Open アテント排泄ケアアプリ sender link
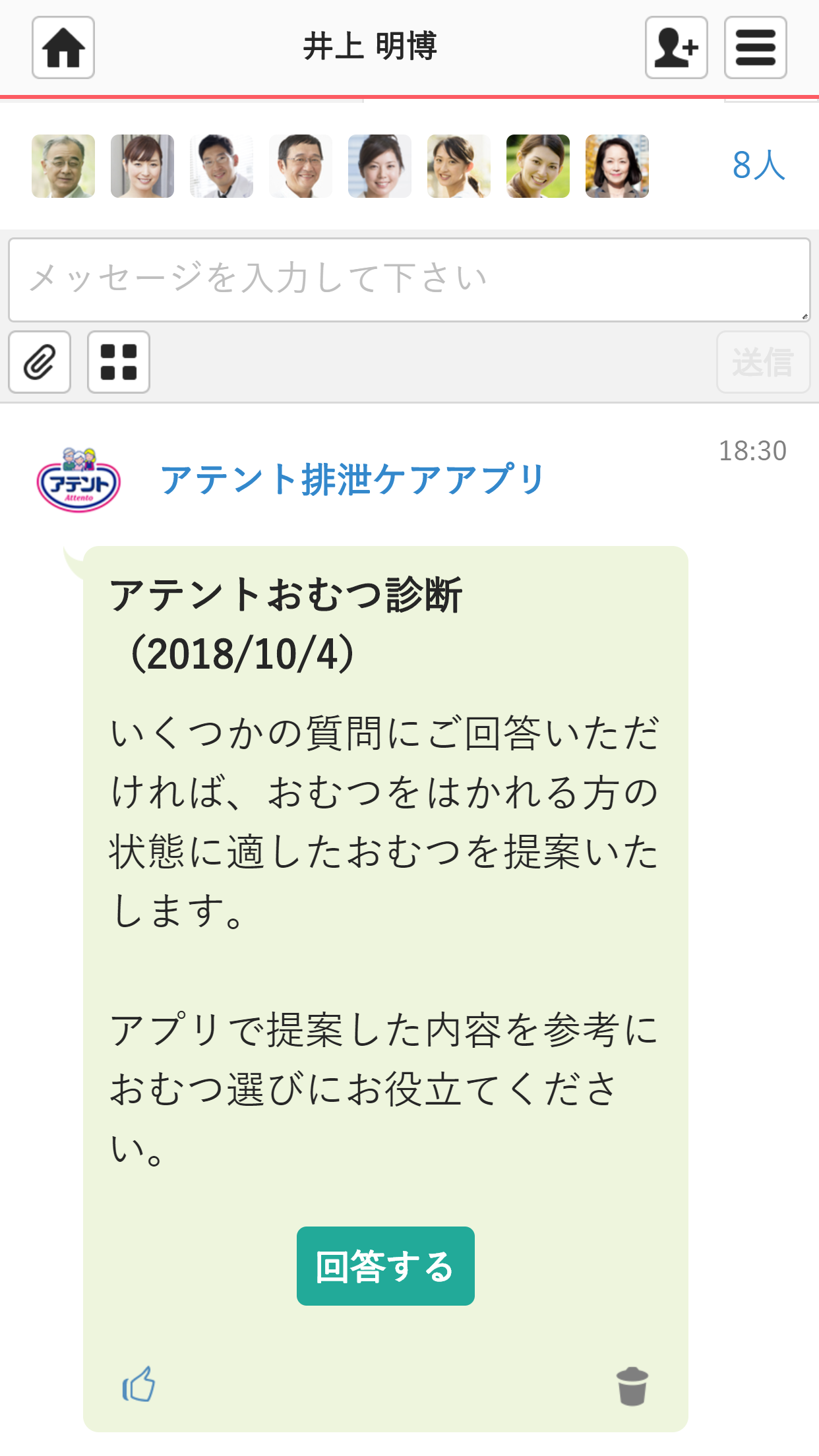 point(353,479)
